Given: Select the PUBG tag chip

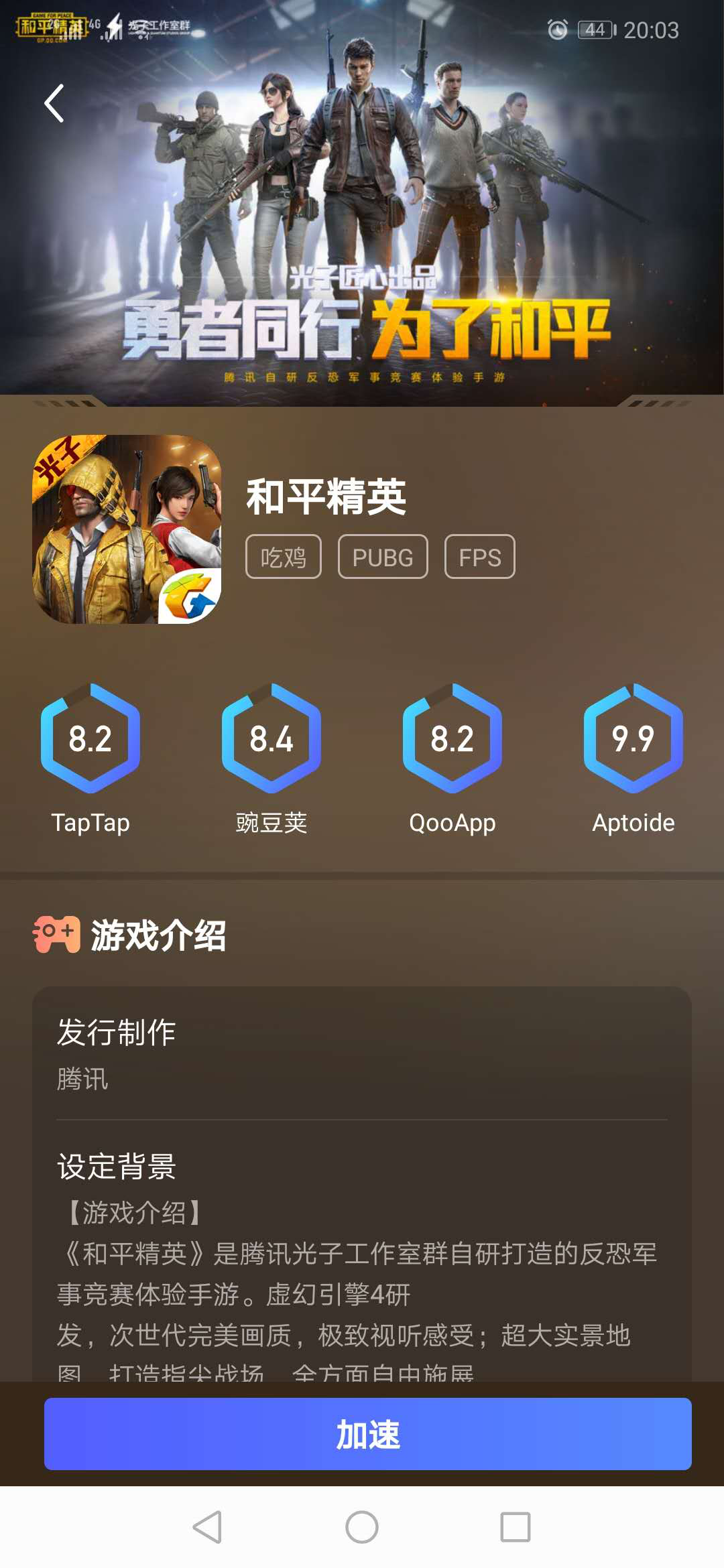Looking at the screenshot, I should (x=383, y=557).
